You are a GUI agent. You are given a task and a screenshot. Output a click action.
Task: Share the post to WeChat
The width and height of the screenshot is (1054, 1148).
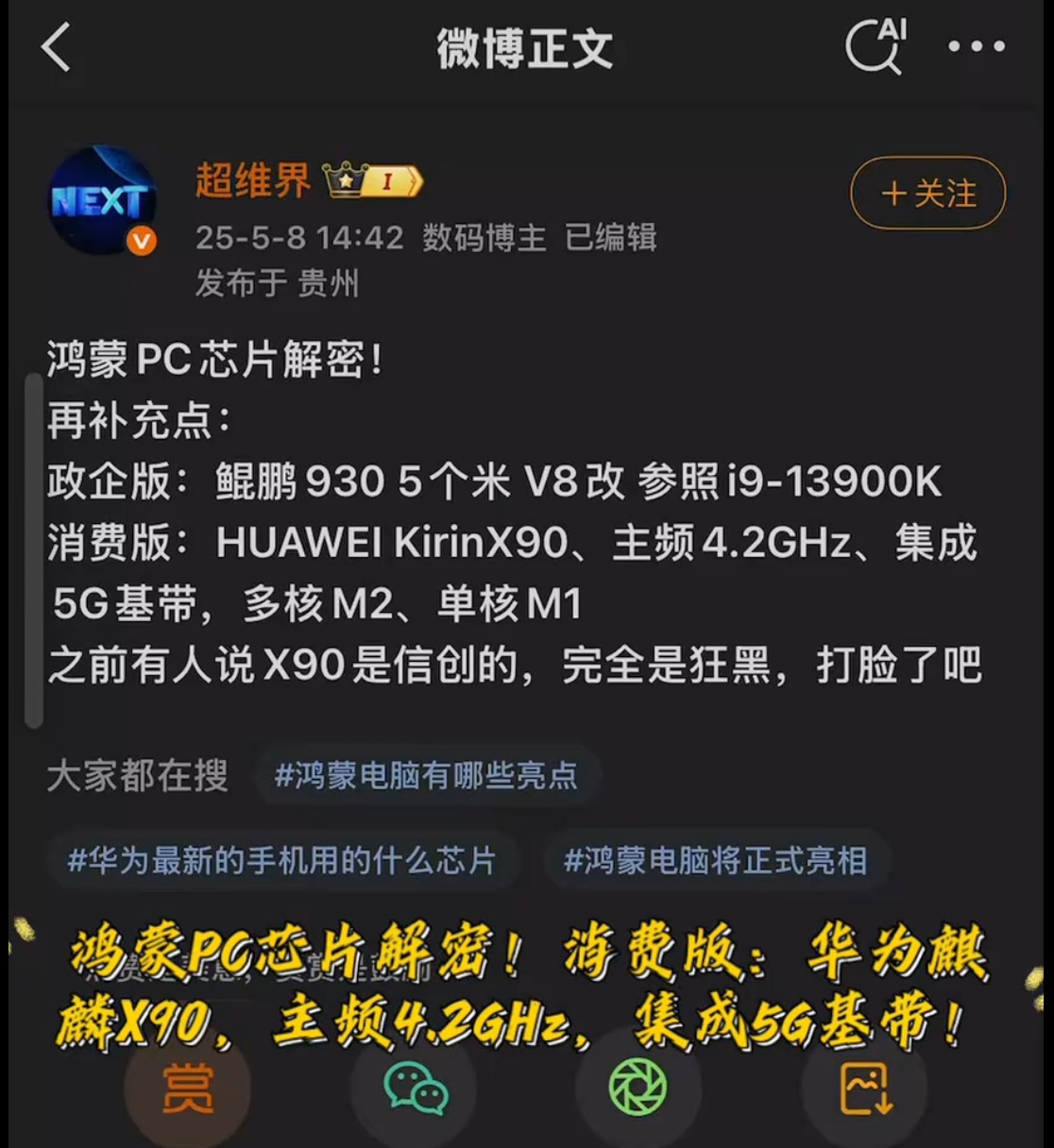415,1090
